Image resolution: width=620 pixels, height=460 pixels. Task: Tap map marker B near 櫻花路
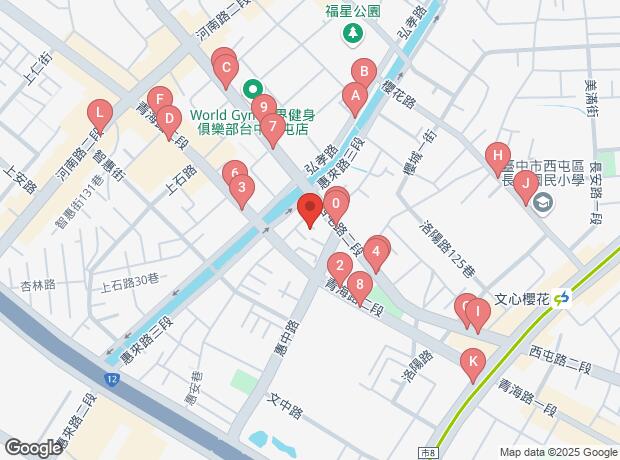click(364, 71)
